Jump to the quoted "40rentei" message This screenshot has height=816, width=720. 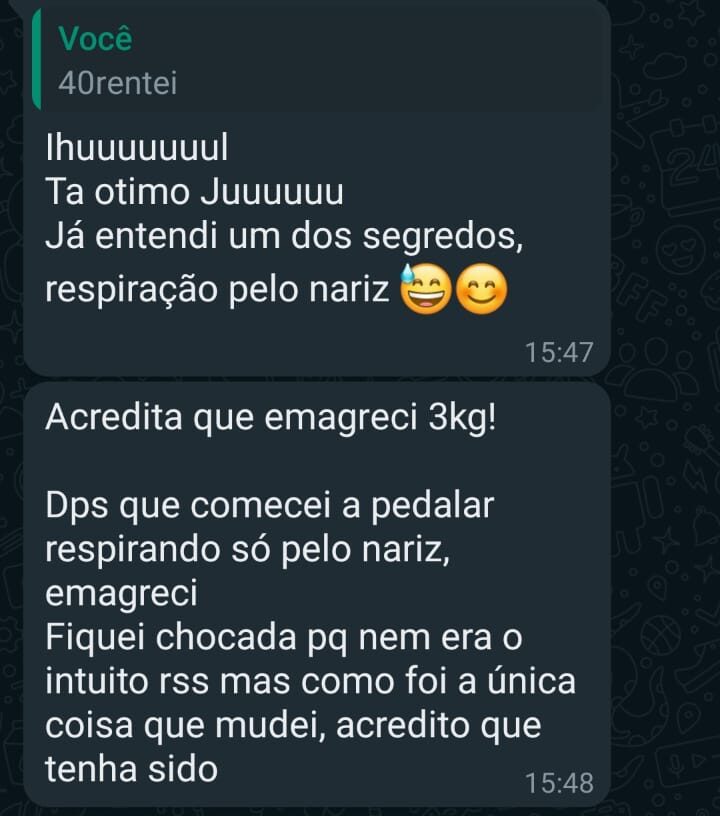300,62
